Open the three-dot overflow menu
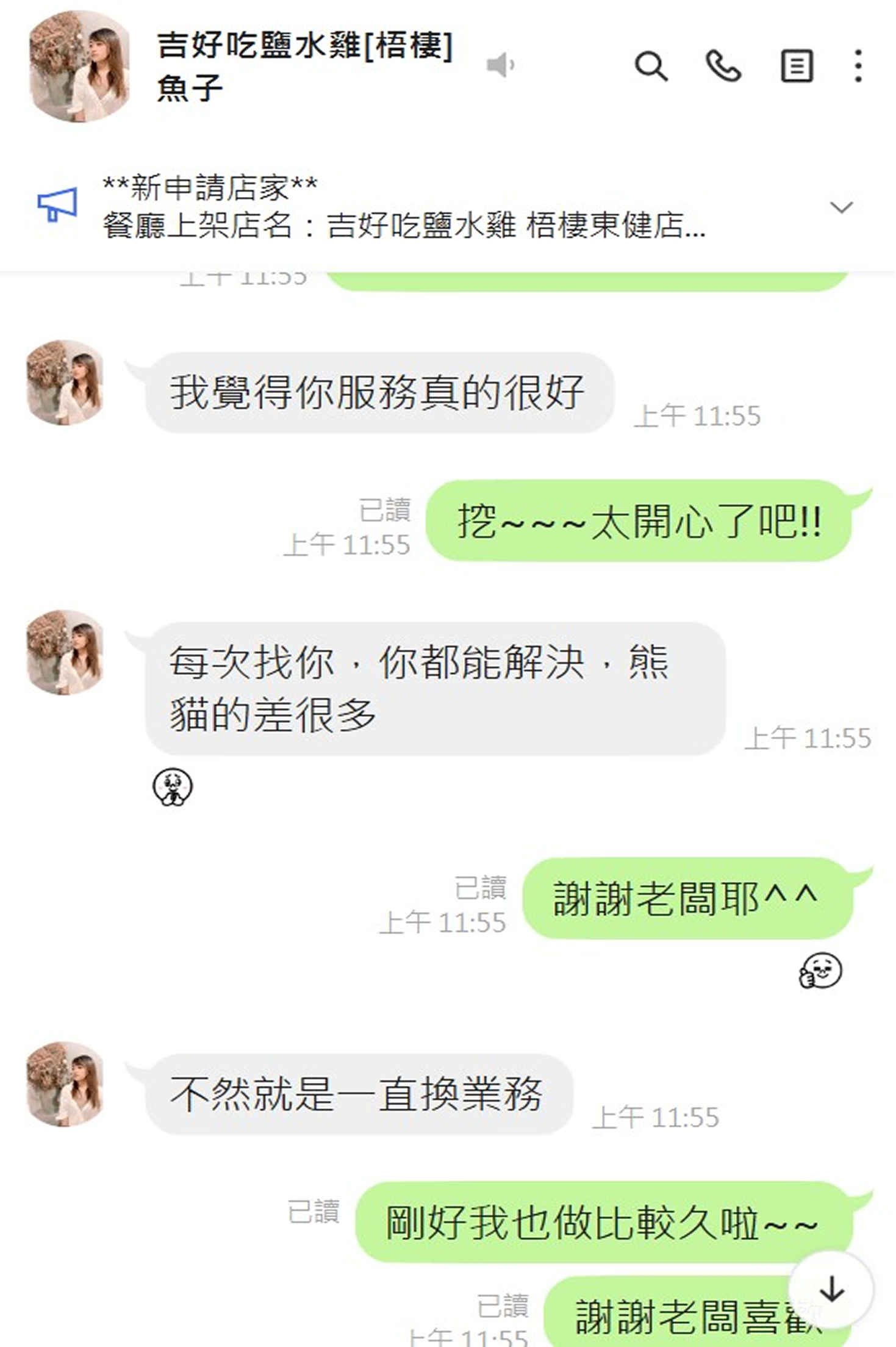 click(x=858, y=66)
